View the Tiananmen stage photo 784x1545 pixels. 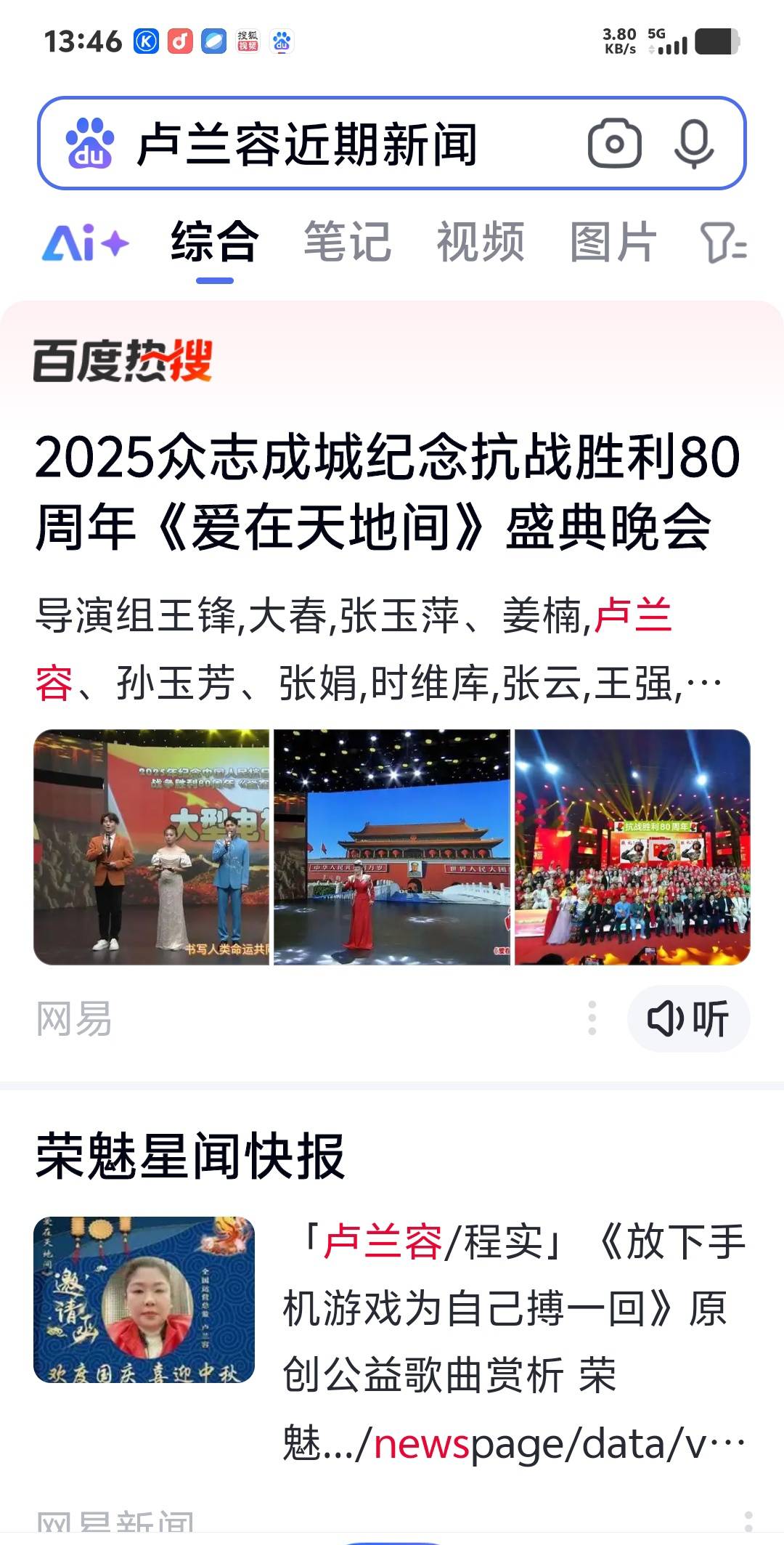392,847
